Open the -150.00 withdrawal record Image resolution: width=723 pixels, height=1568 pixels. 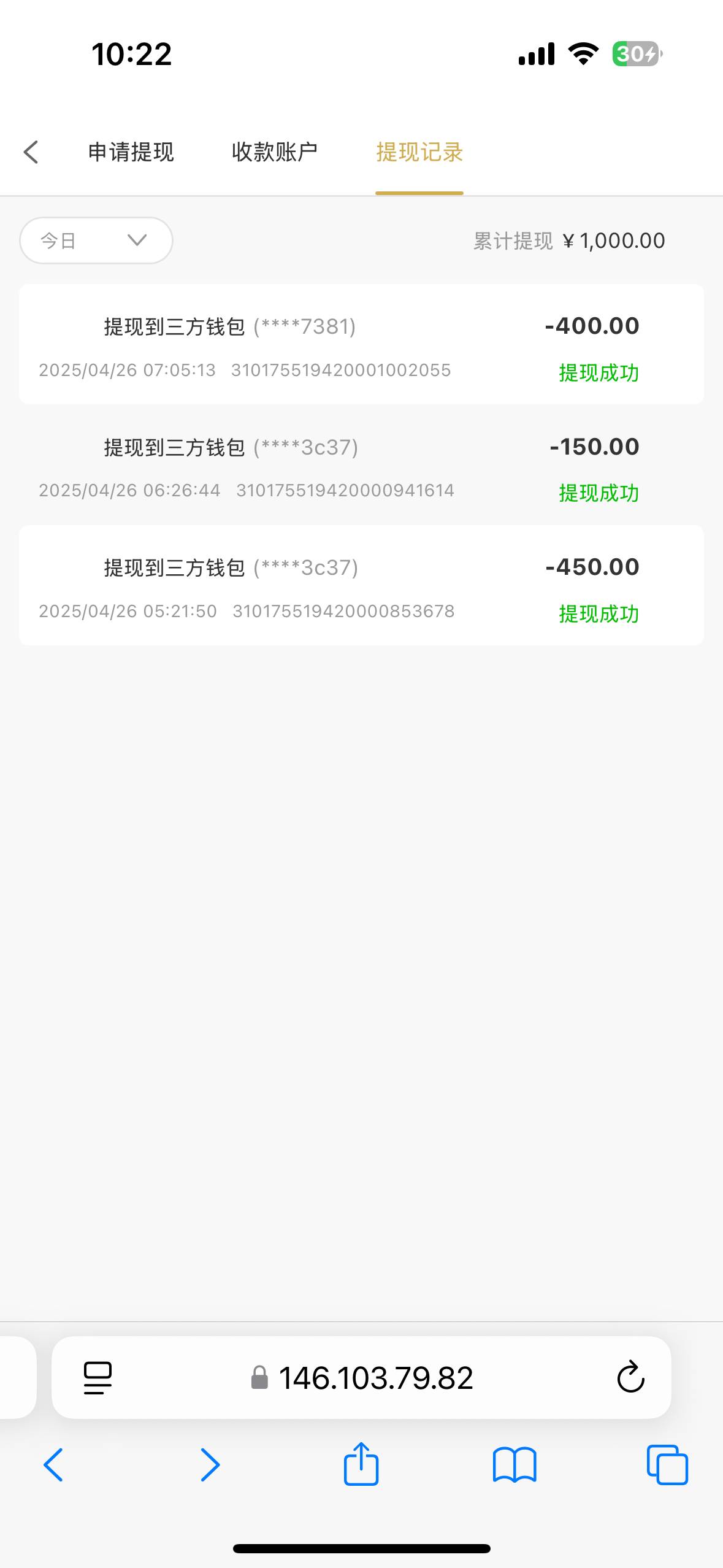(x=361, y=465)
